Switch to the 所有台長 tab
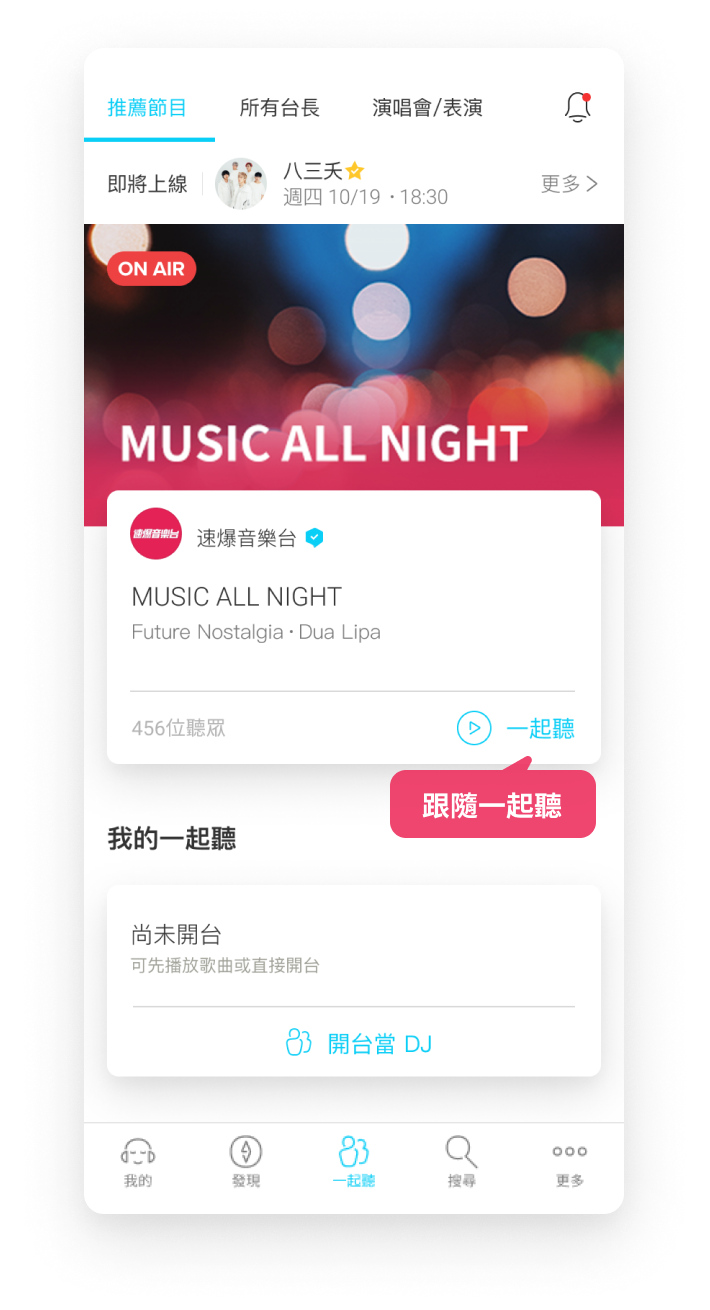 [x=279, y=108]
